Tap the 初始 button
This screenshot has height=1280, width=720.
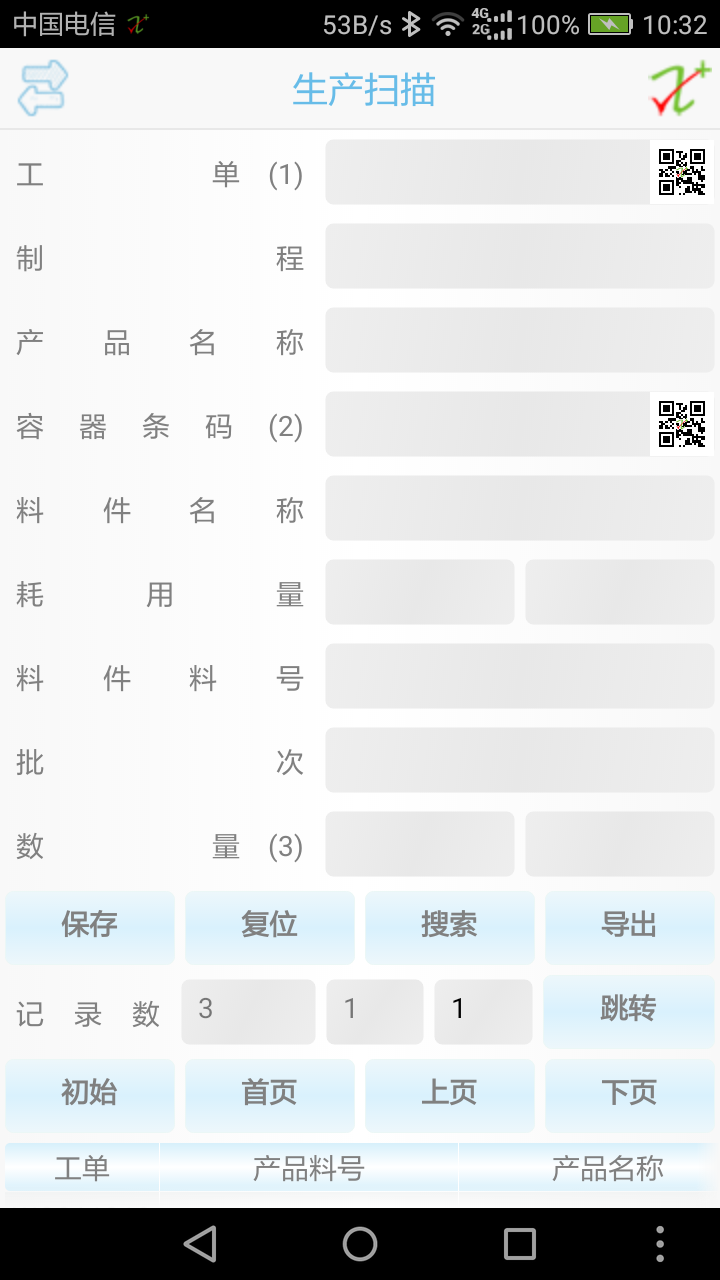click(x=90, y=1095)
